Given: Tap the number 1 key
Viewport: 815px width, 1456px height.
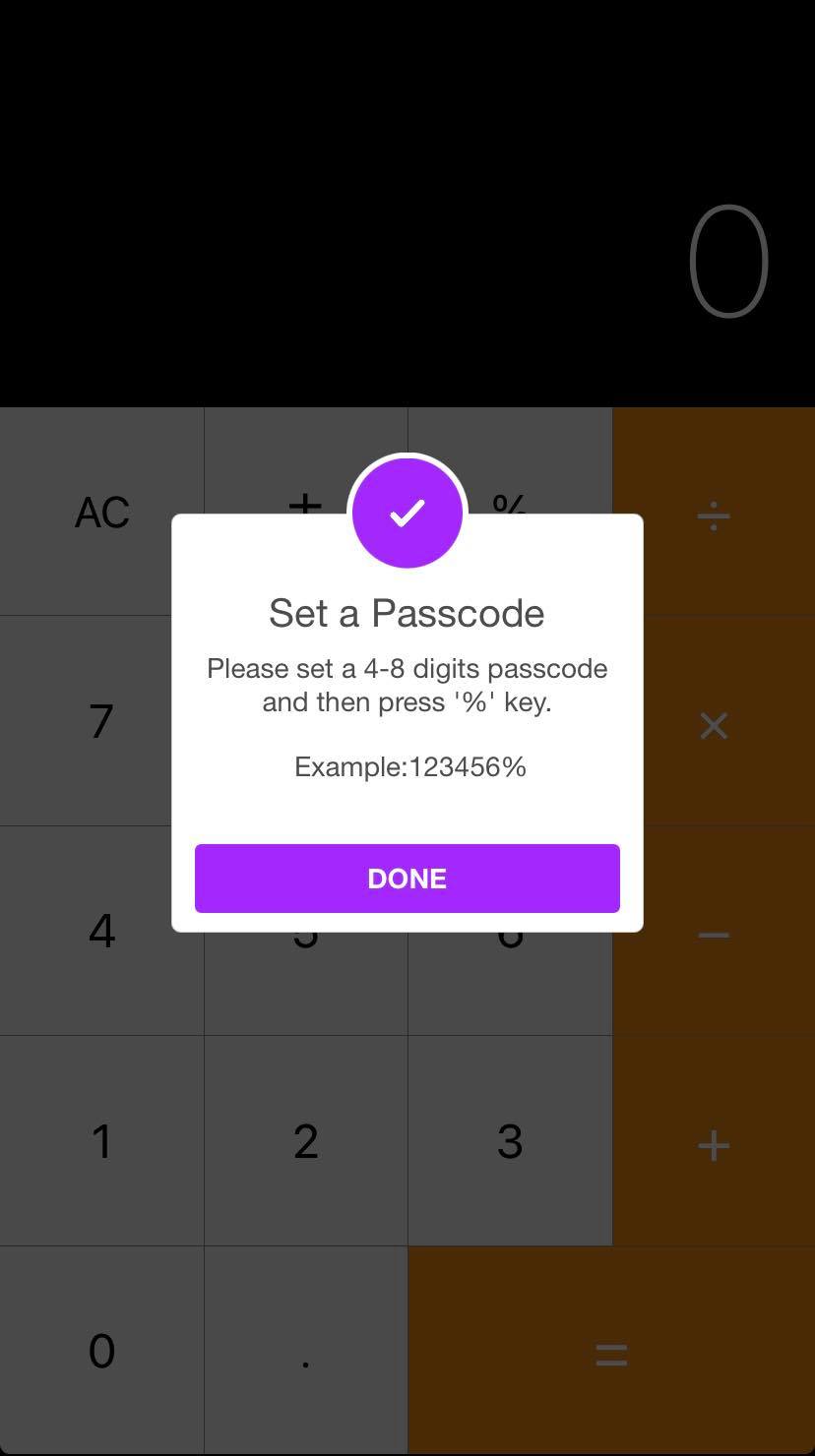Looking at the screenshot, I should point(101,1141).
